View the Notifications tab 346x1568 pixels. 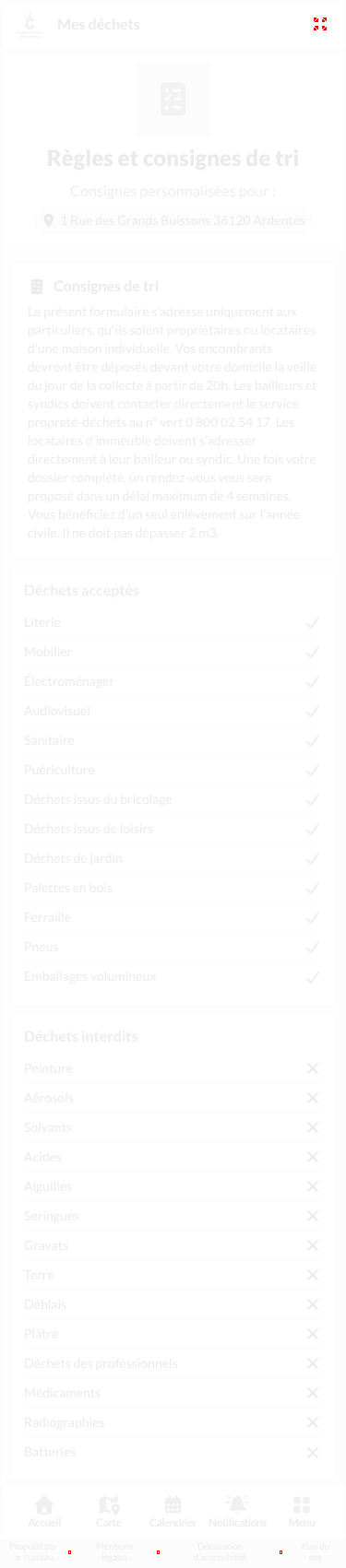click(x=237, y=1512)
